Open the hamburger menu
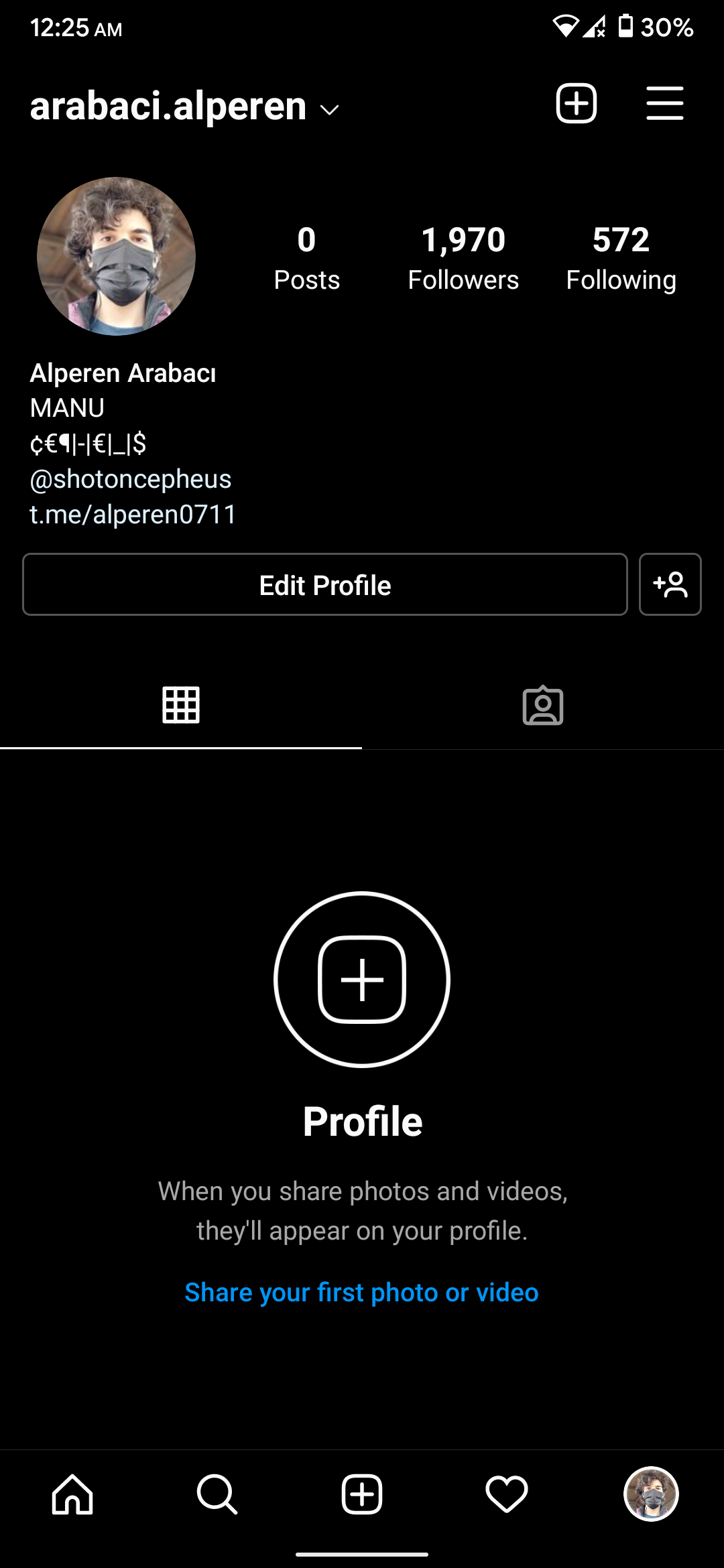Viewport: 724px width, 1568px height. pos(664,104)
